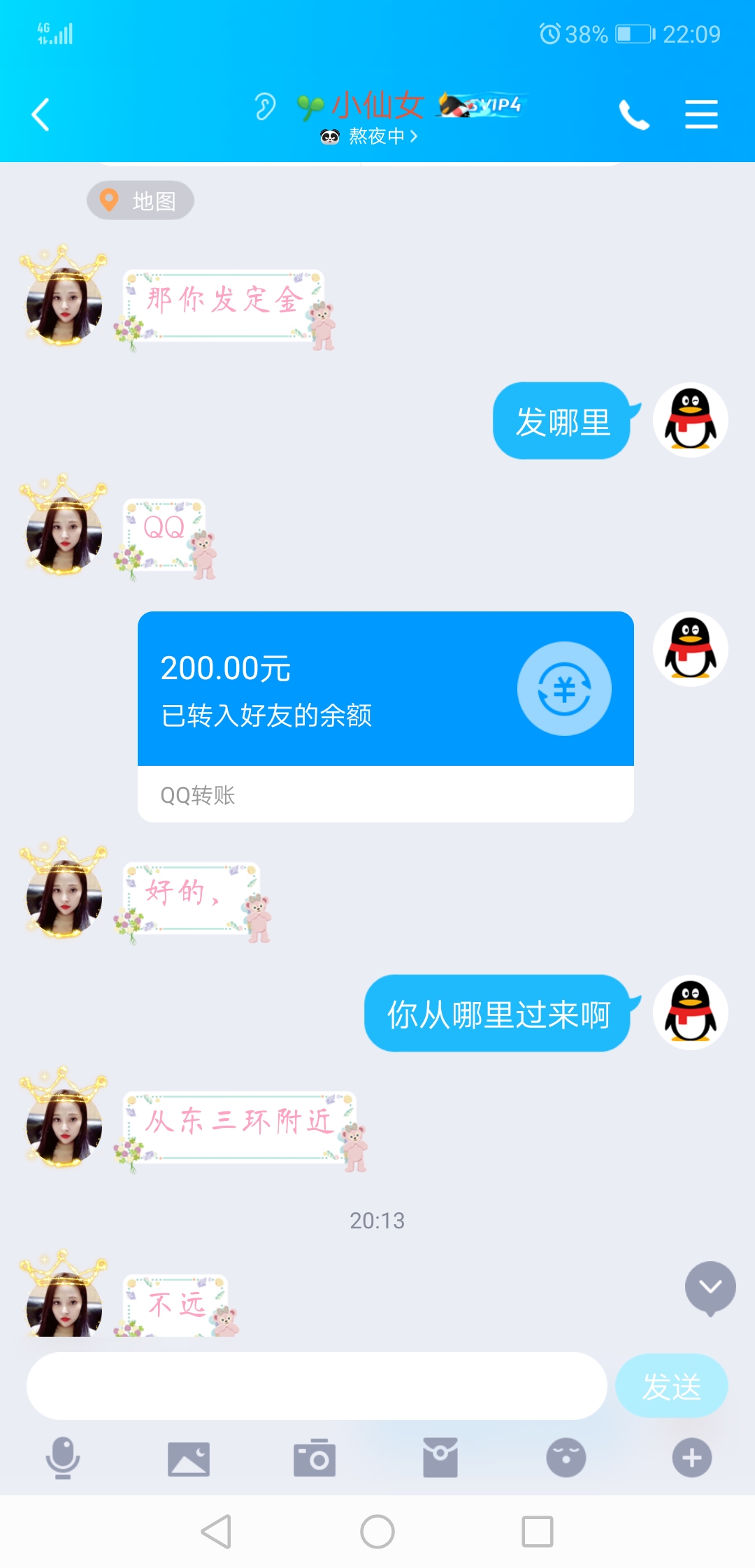Open the 熬夜中 status link
The image size is (755, 1568).
[x=369, y=136]
